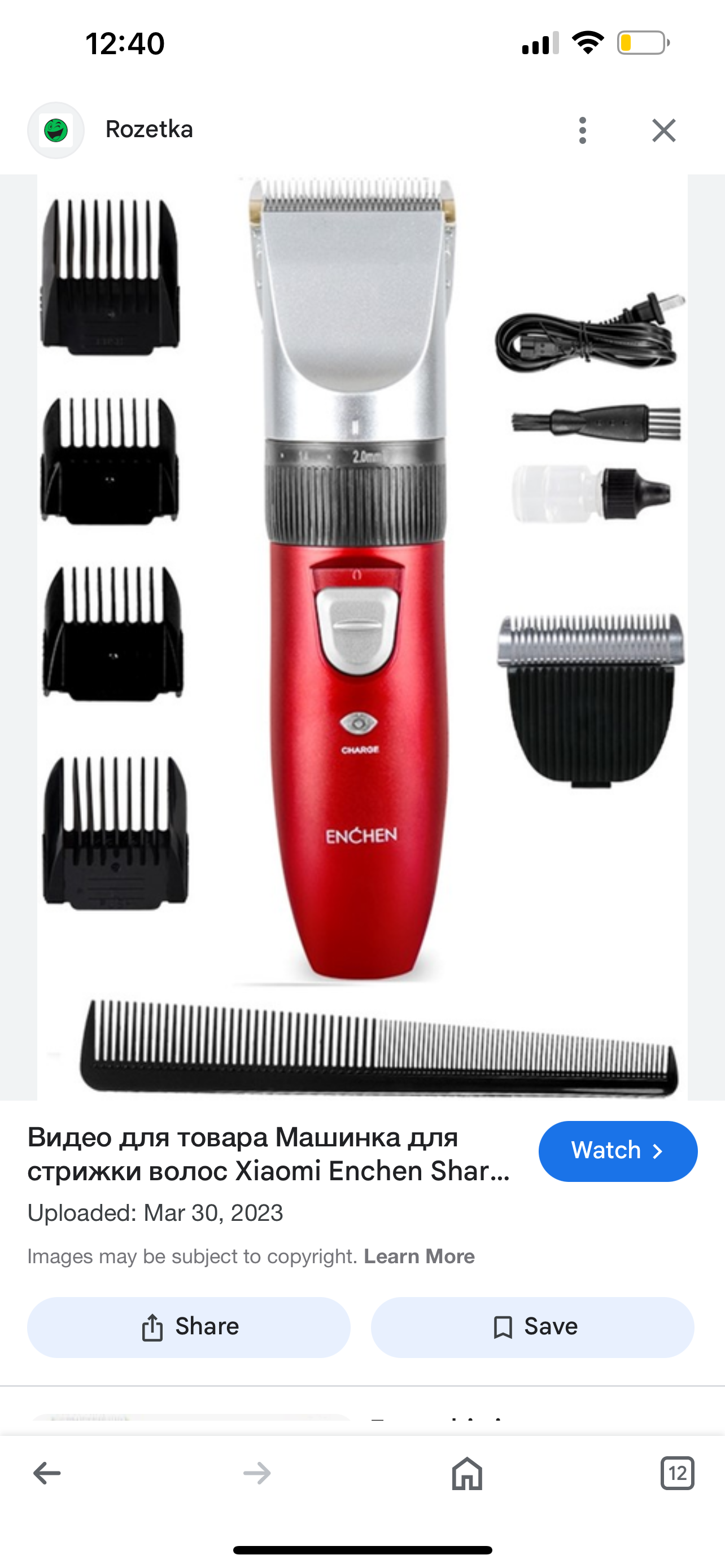Tap the Wi-Fi status indicator

point(587,40)
